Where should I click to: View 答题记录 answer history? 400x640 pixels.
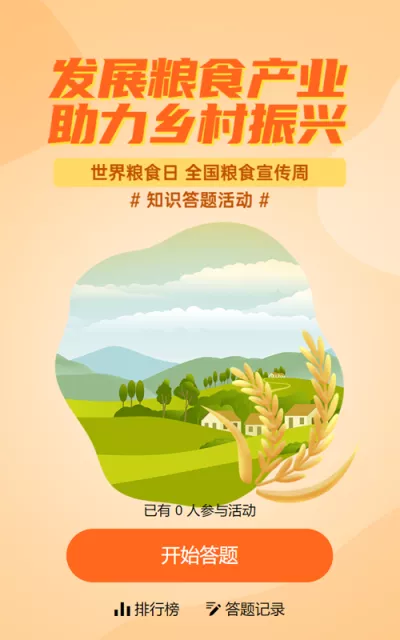coord(245,609)
